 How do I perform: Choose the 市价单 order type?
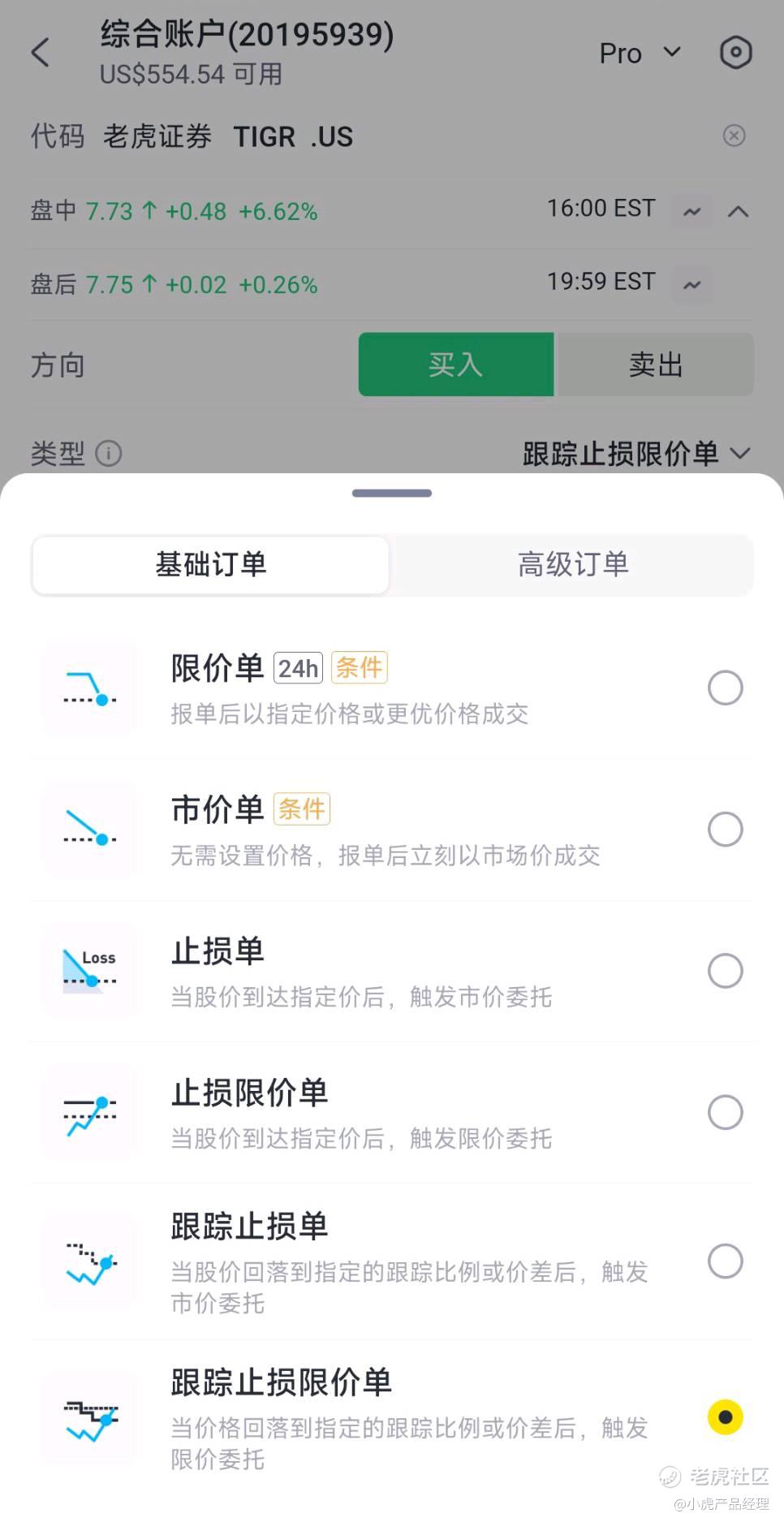(392, 830)
